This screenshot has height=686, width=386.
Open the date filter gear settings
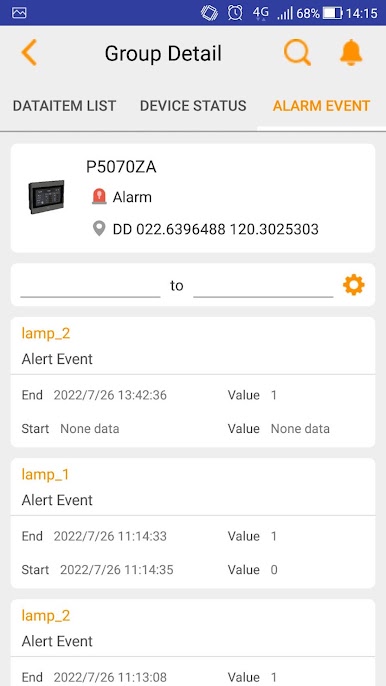coord(354,285)
